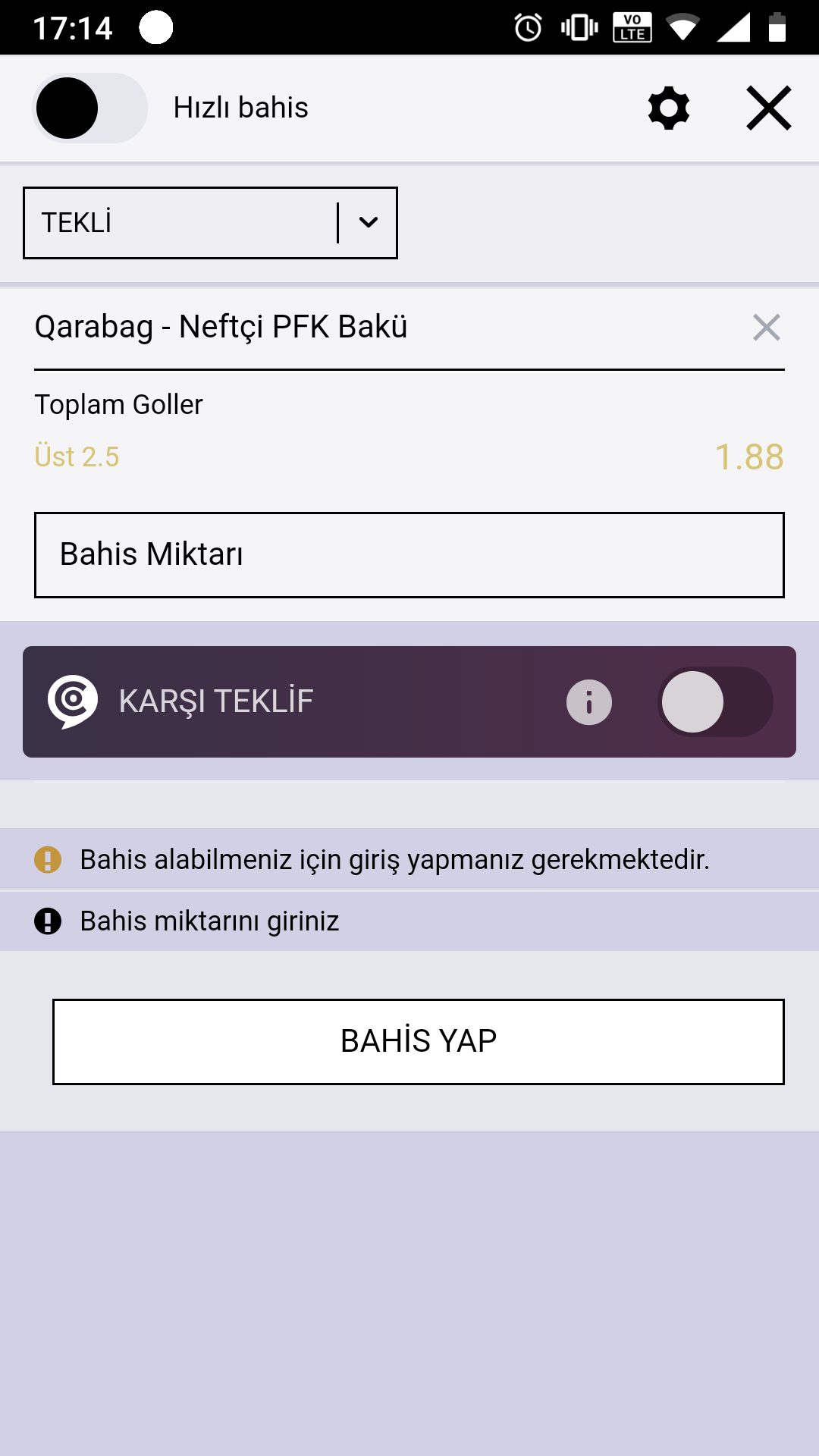Remove the Qarabag - Neftçi PFK Bakü selection
The width and height of the screenshot is (819, 1456).
pos(767,328)
